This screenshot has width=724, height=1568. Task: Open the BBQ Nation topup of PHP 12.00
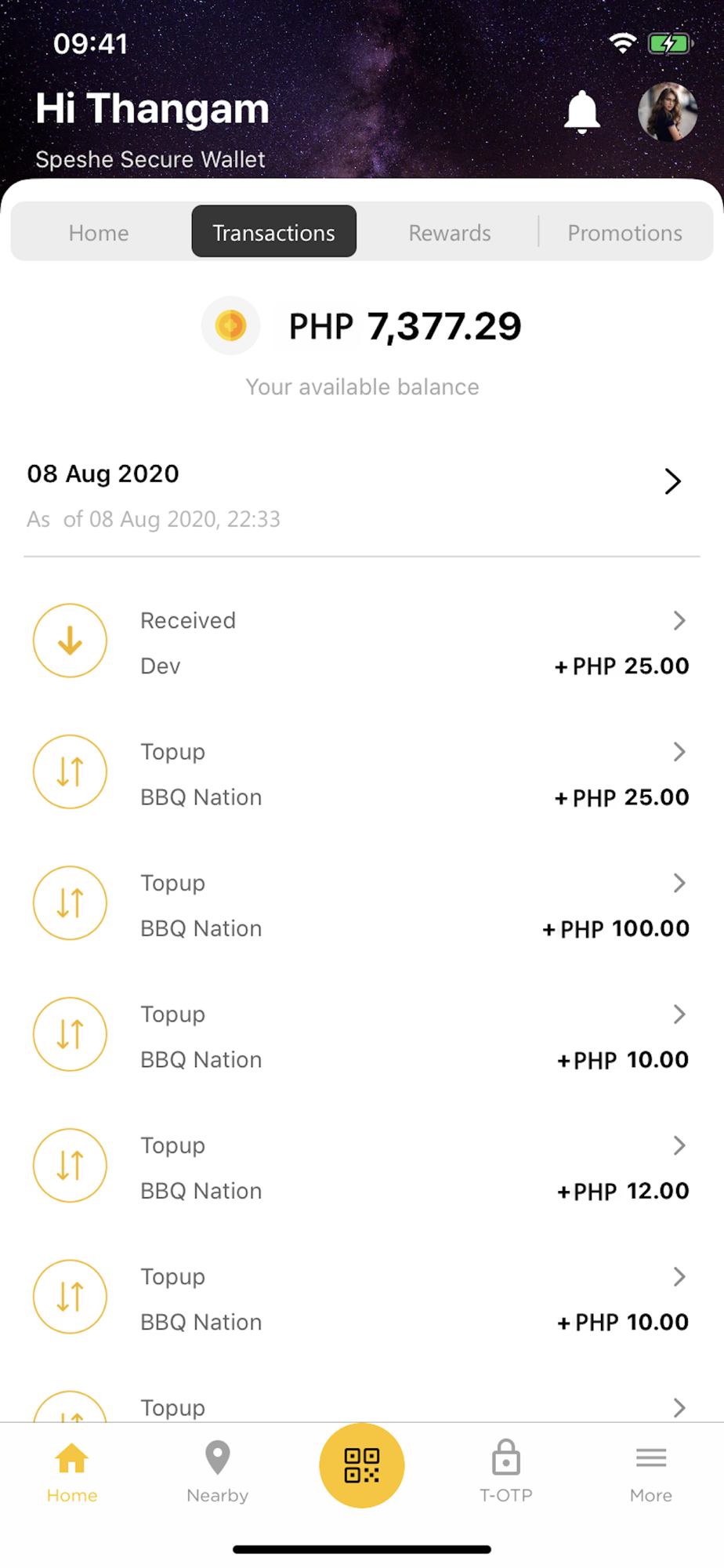362,1167
